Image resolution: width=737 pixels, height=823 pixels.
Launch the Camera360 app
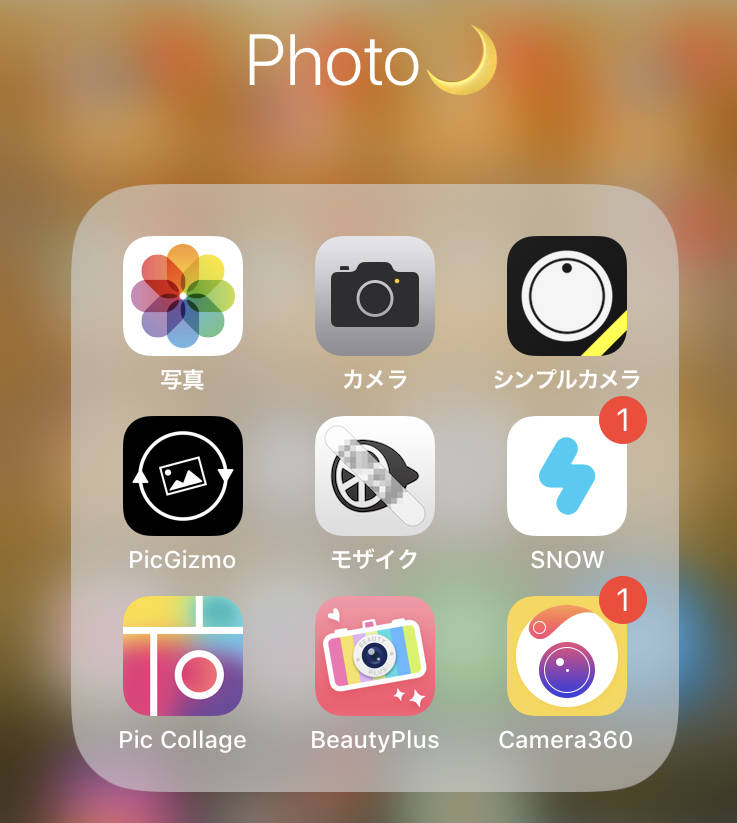[567, 656]
